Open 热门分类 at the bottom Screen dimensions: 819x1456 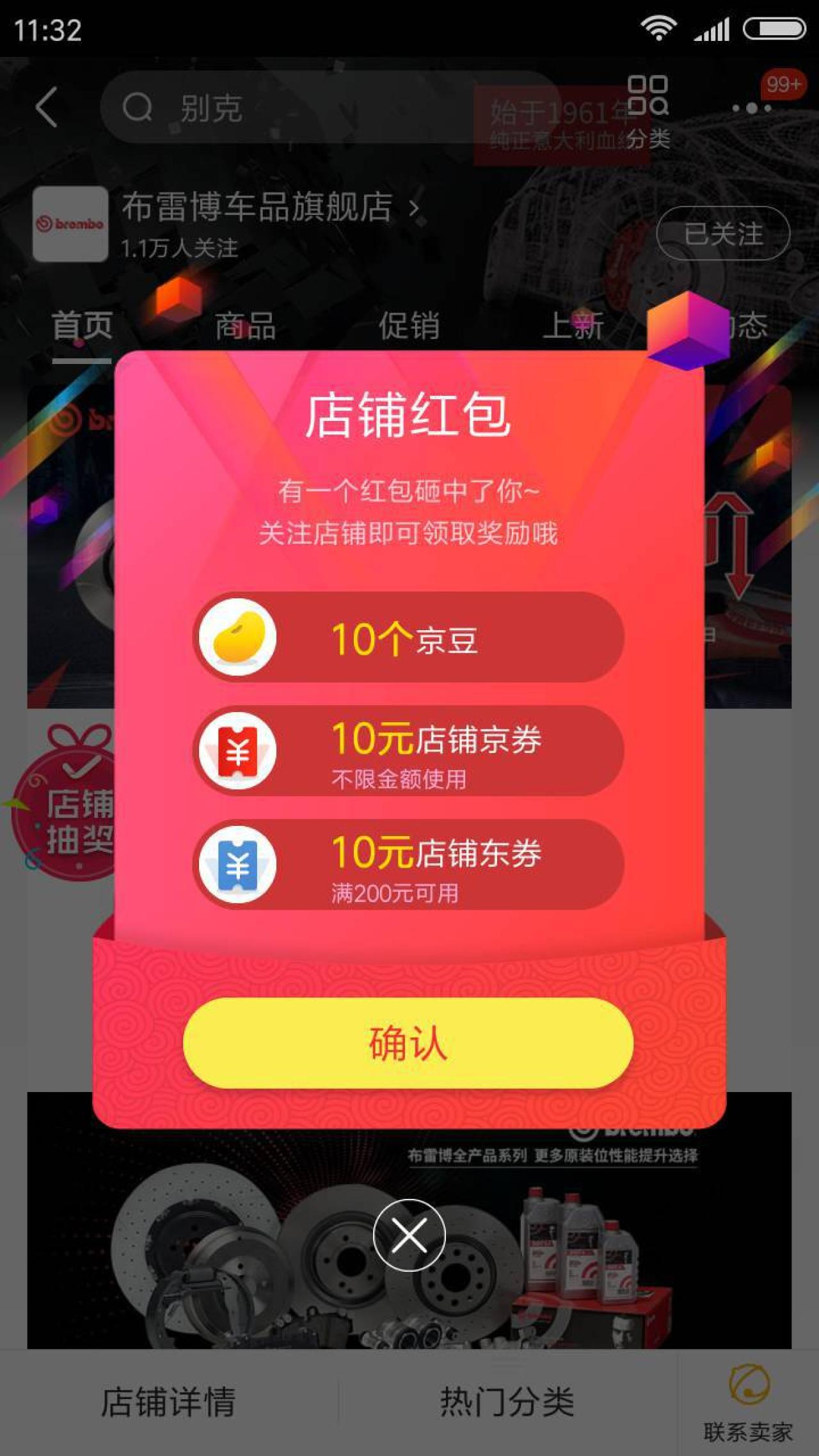tap(507, 1402)
